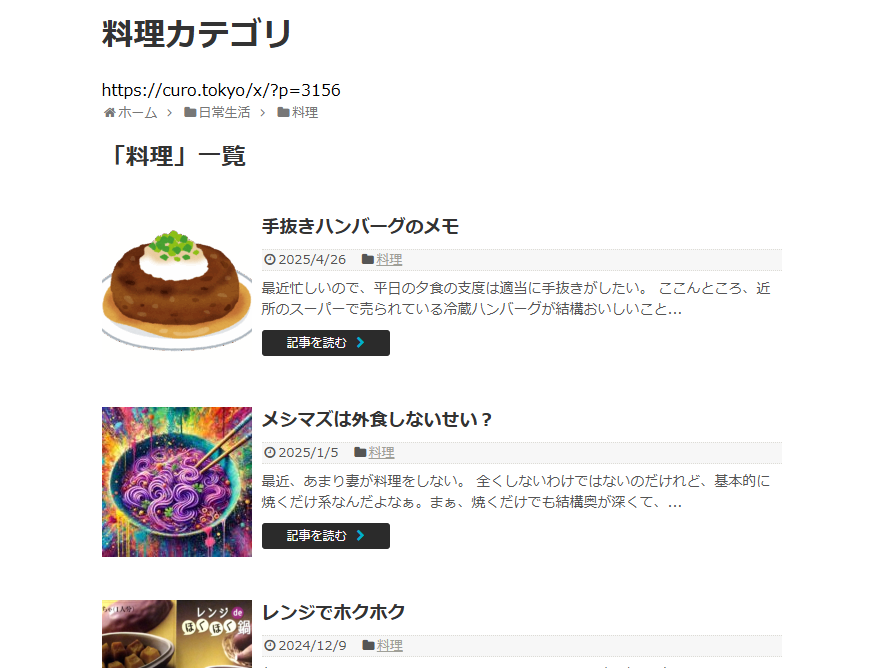Image resolution: width=890 pixels, height=668 pixels.
Task: Tap the レンジでホクホク article thumbnail
Action: pos(177,635)
